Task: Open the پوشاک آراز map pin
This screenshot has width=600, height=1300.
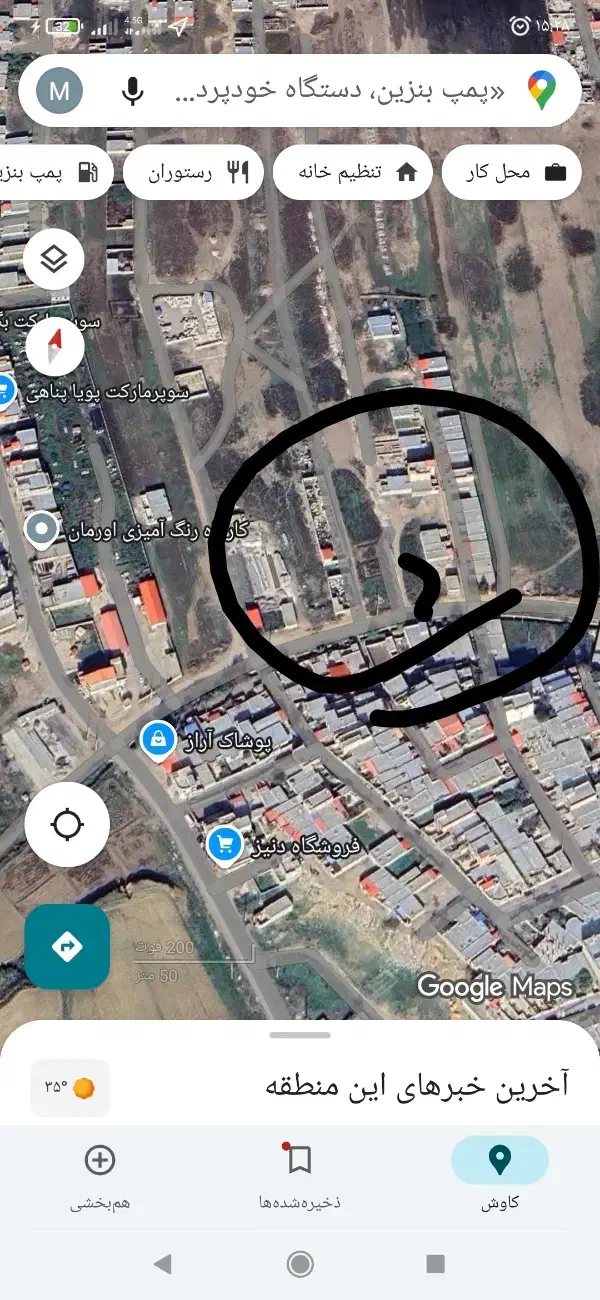Action: [x=158, y=740]
